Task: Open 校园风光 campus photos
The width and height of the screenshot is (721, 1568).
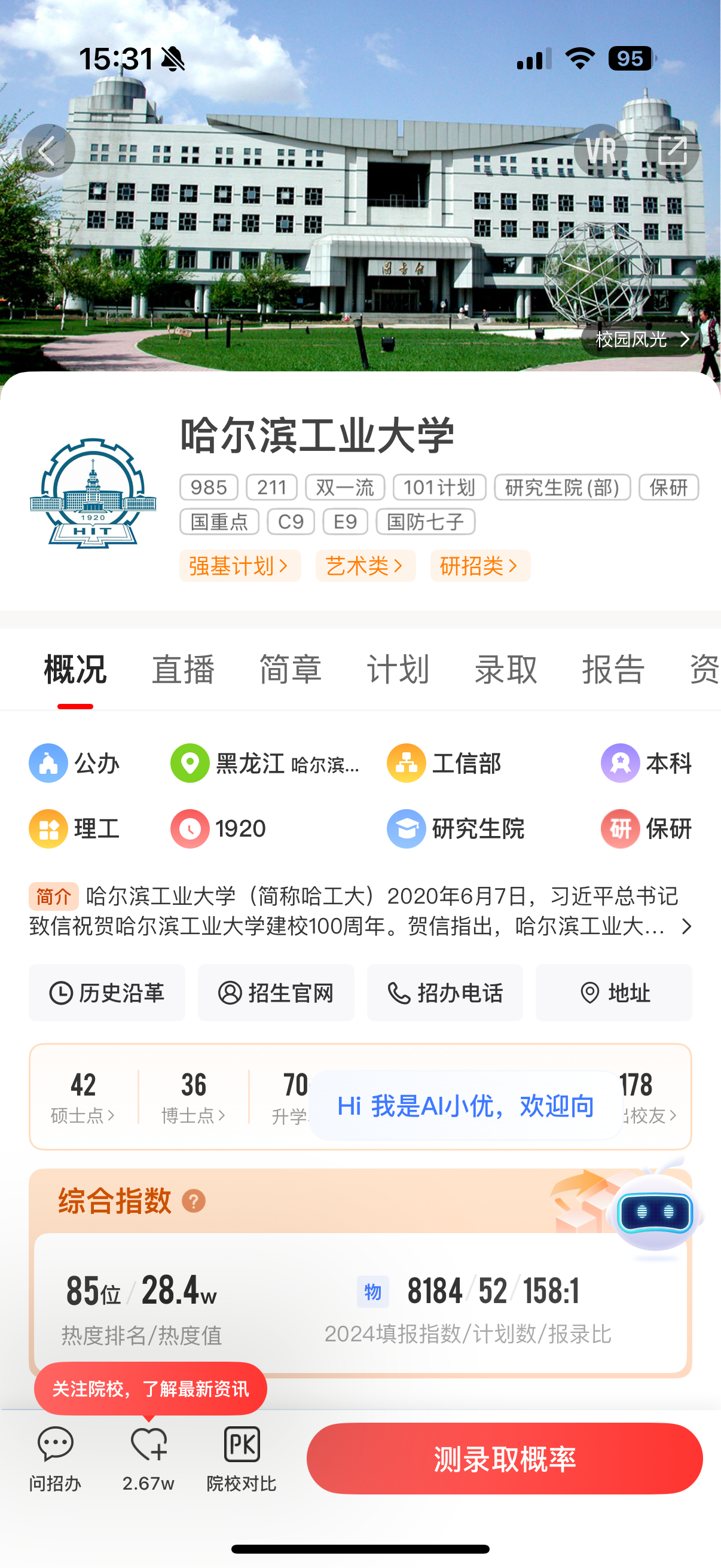Action: (x=642, y=339)
